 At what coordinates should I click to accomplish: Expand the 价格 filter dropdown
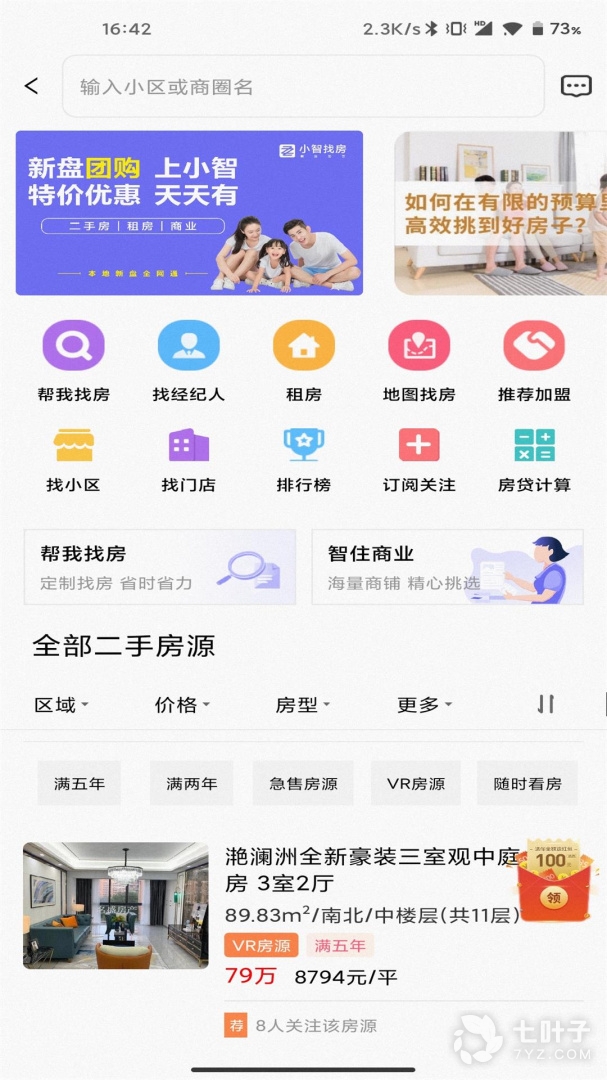coord(182,705)
